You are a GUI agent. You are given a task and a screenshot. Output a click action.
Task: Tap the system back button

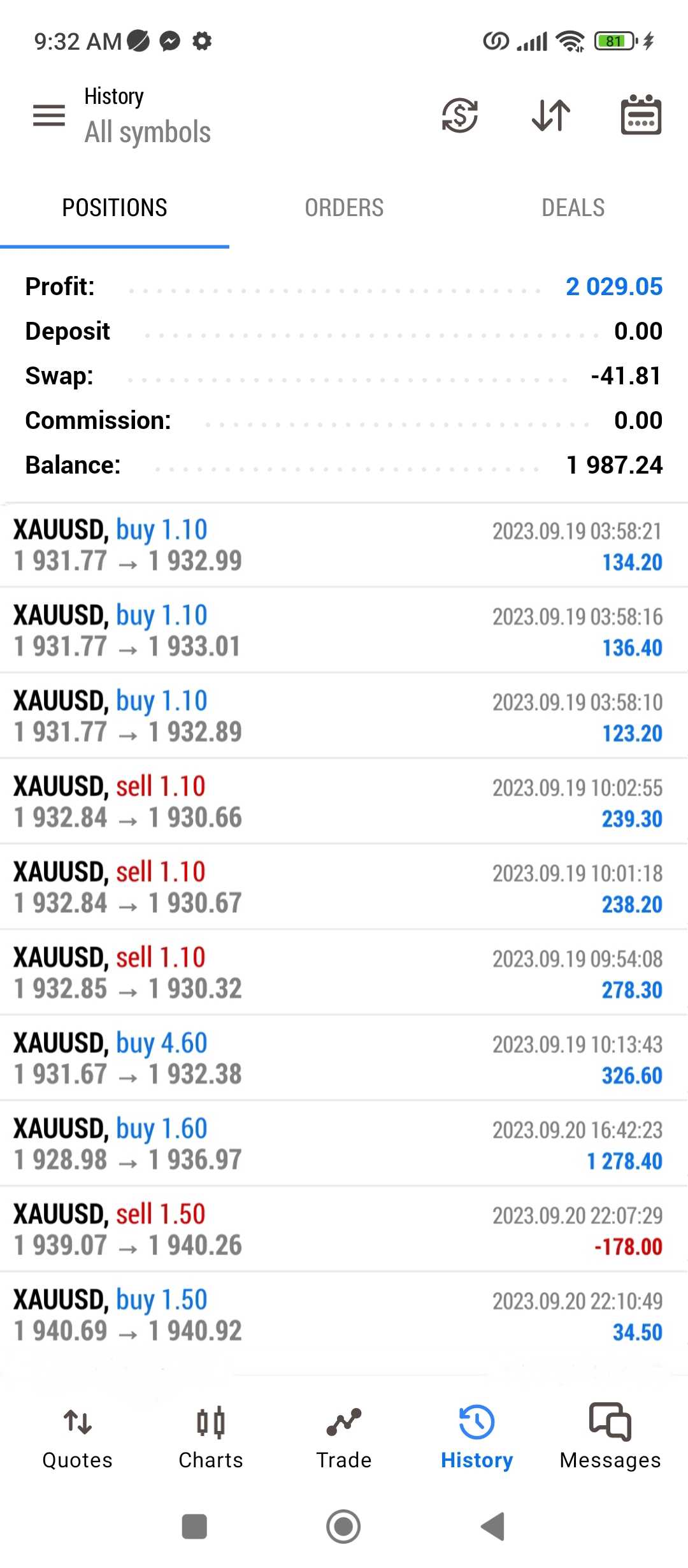click(492, 1527)
